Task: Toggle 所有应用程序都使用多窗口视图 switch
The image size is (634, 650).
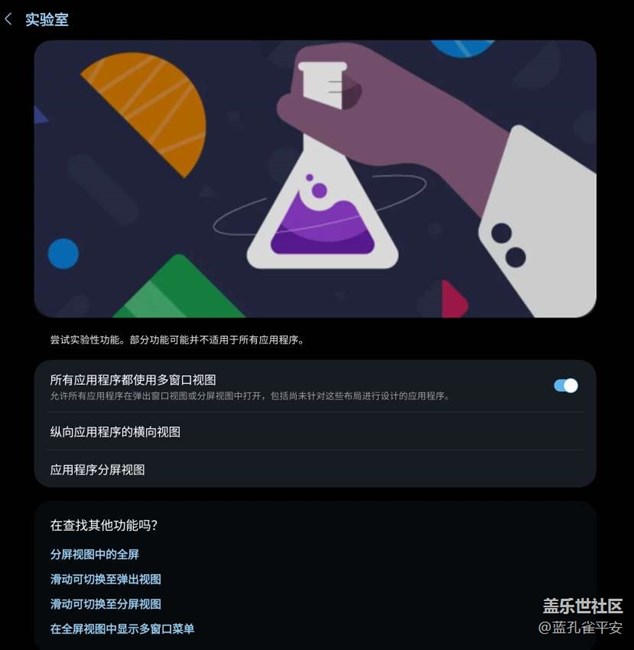Action: pyautogui.click(x=565, y=385)
